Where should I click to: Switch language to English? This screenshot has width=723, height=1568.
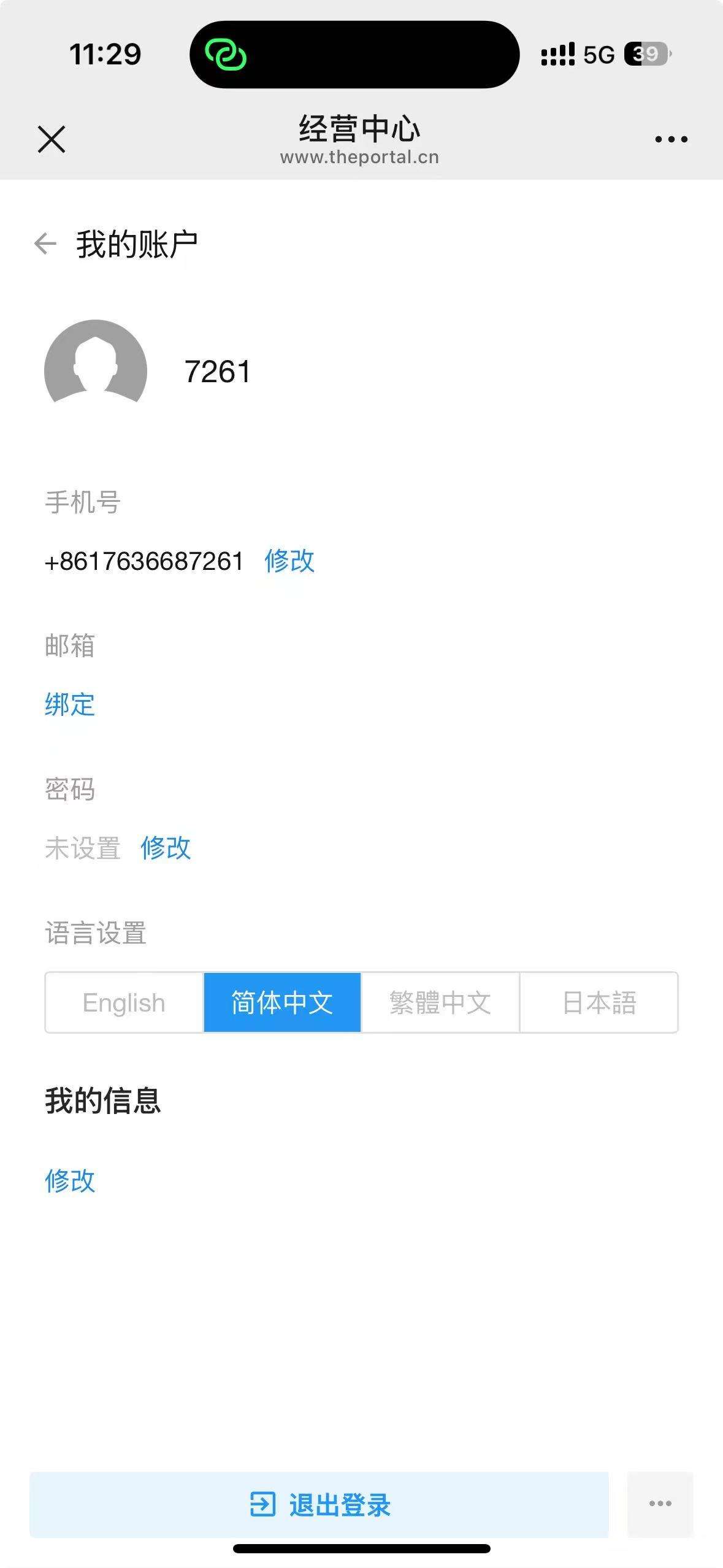click(124, 1003)
